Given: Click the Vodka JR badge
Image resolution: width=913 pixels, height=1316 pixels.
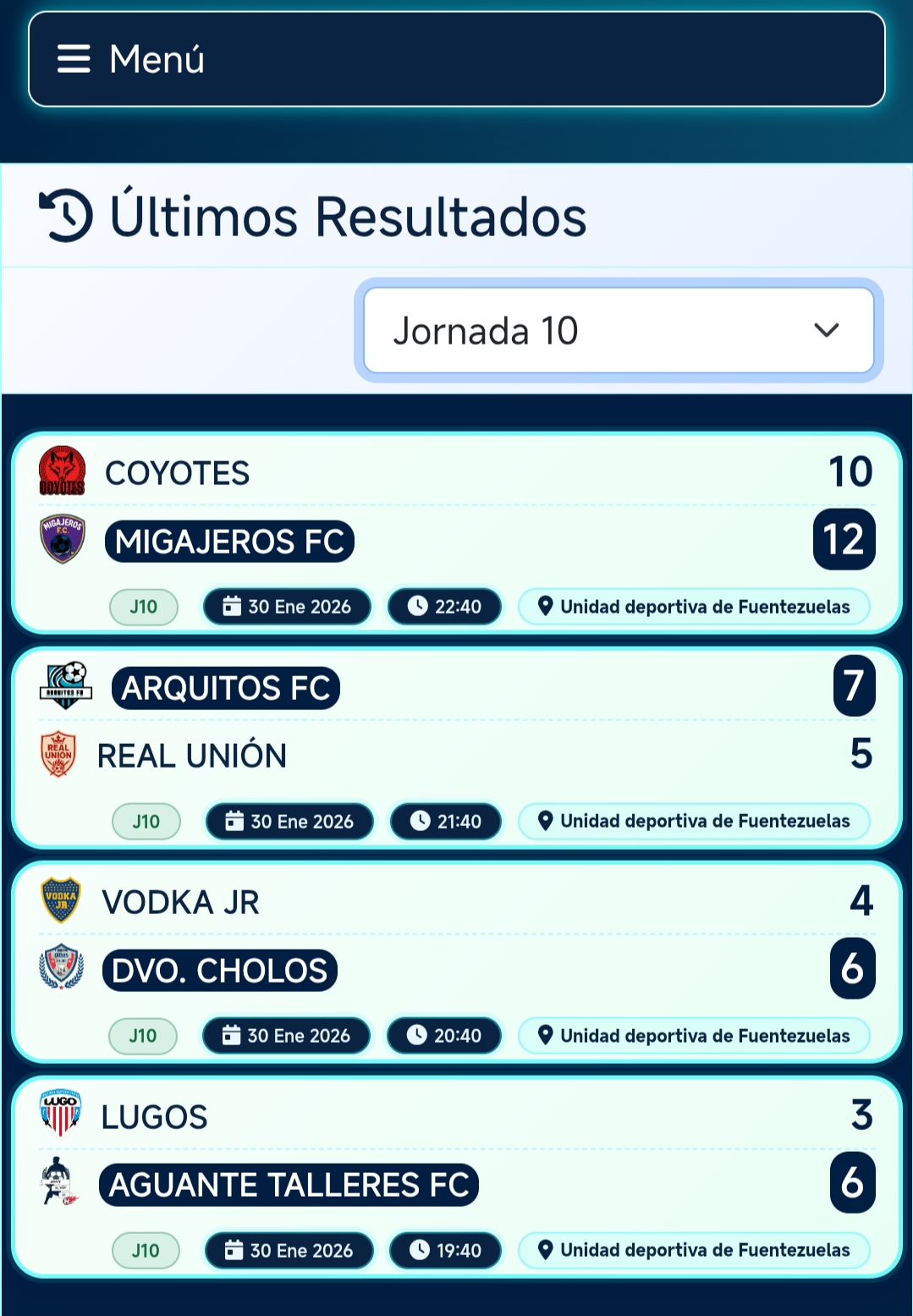Looking at the screenshot, I should [x=58, y=900].
